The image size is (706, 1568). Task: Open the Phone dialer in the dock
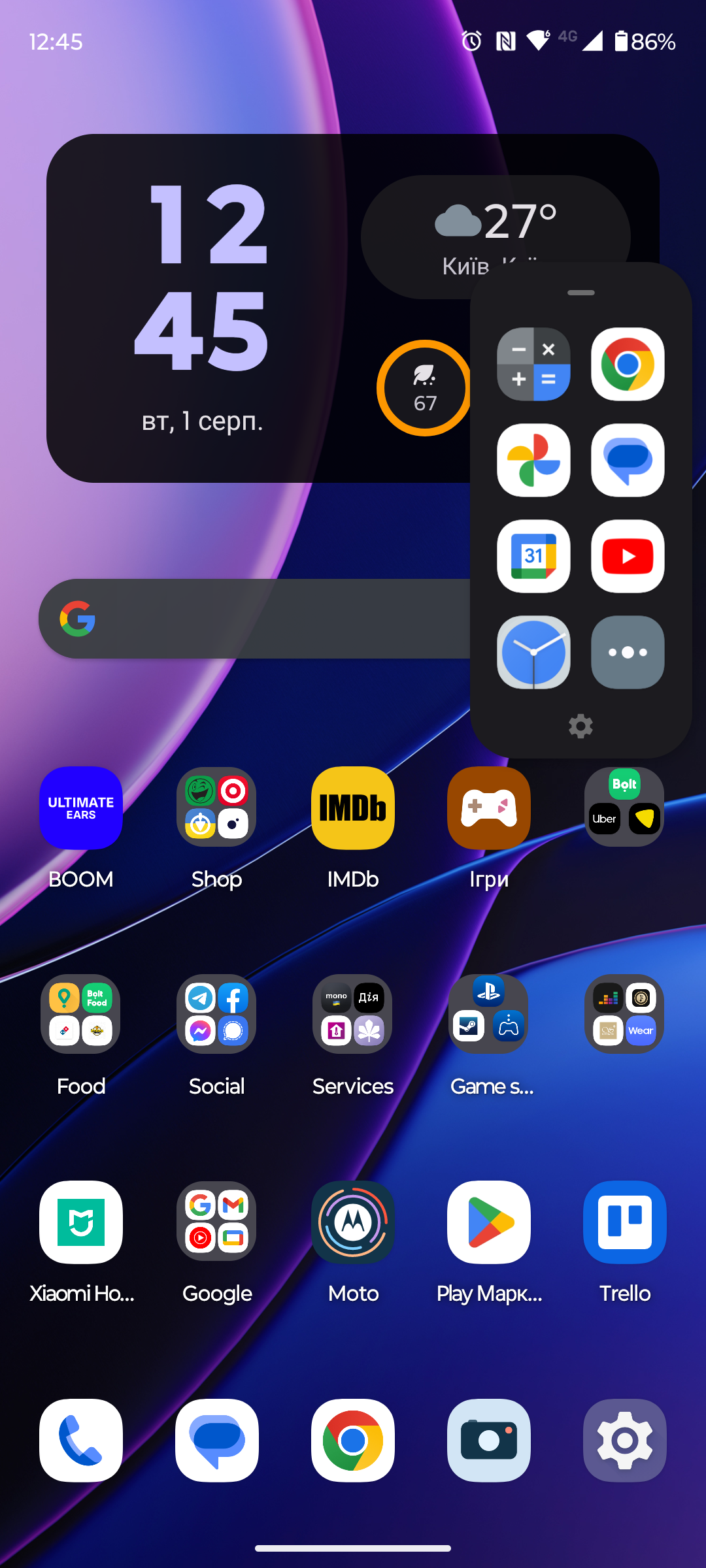[x=81, y=1440]
